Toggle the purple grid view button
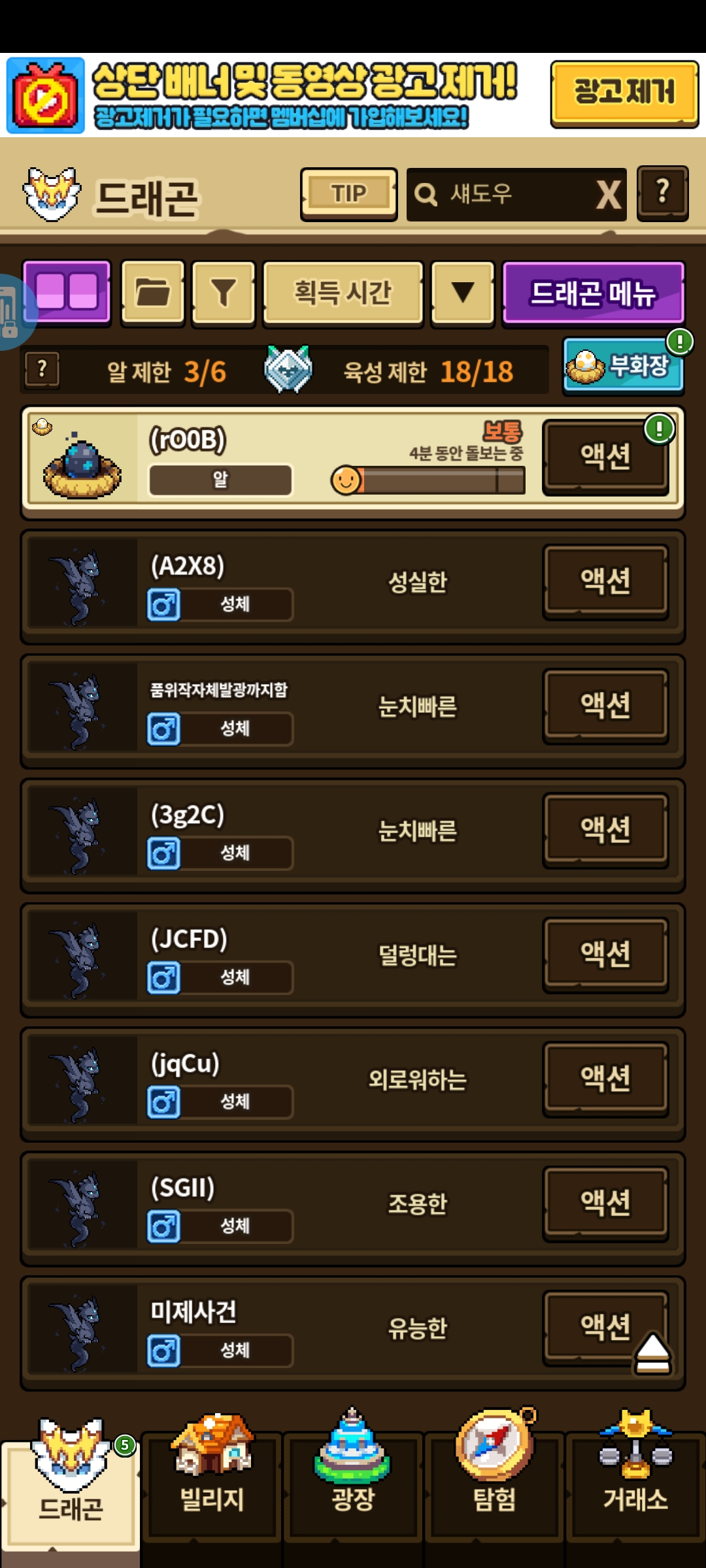Viewport: 706px width, 1568px height. click(67, 291)
